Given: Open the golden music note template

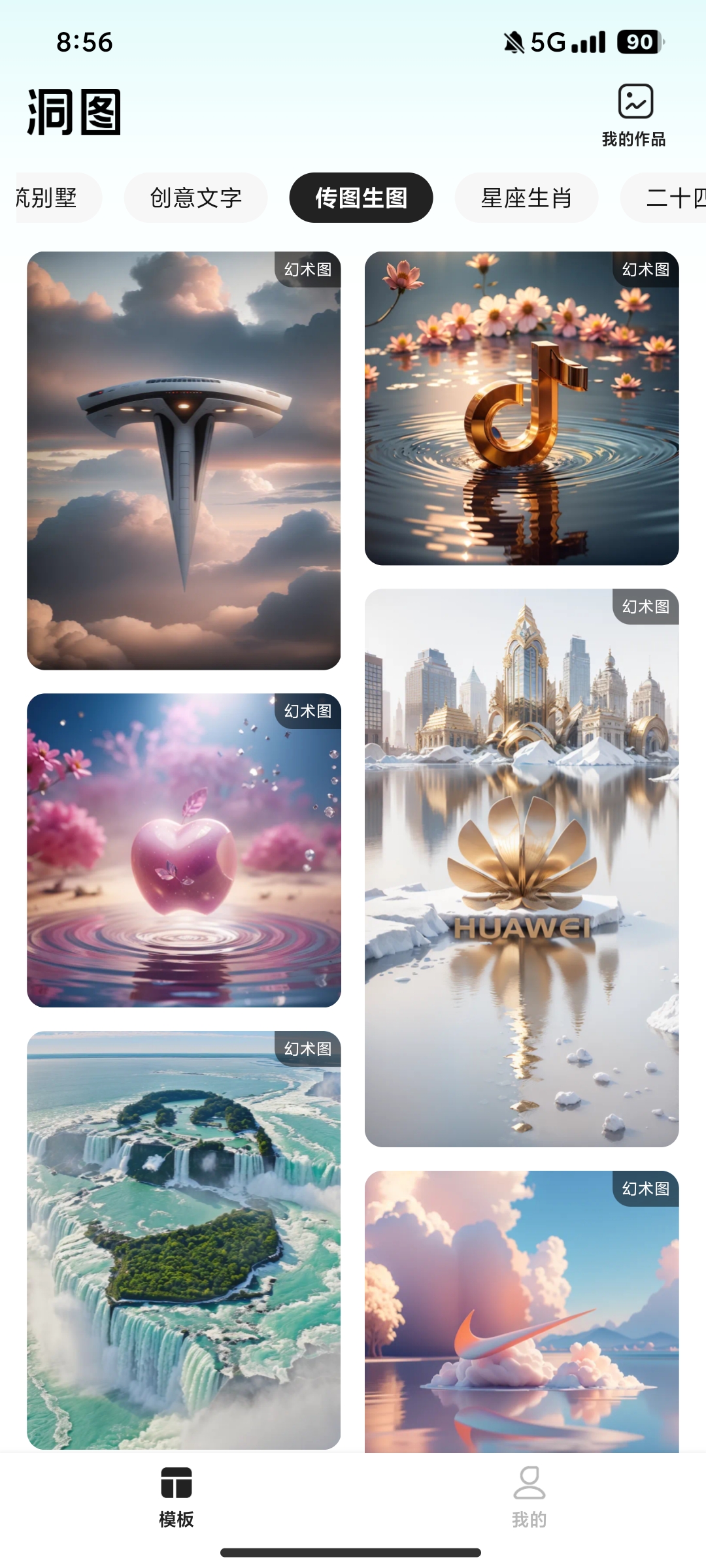Looking at the screenshot, I should point(522,408).
